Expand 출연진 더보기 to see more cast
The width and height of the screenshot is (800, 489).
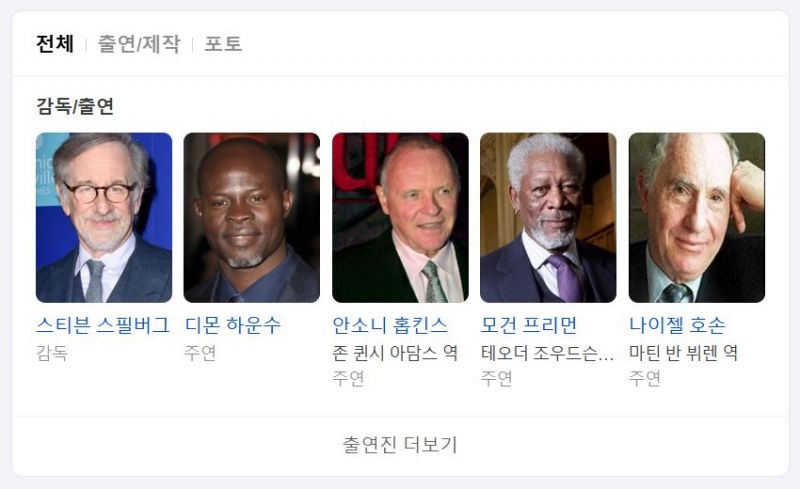coord(400,445)
